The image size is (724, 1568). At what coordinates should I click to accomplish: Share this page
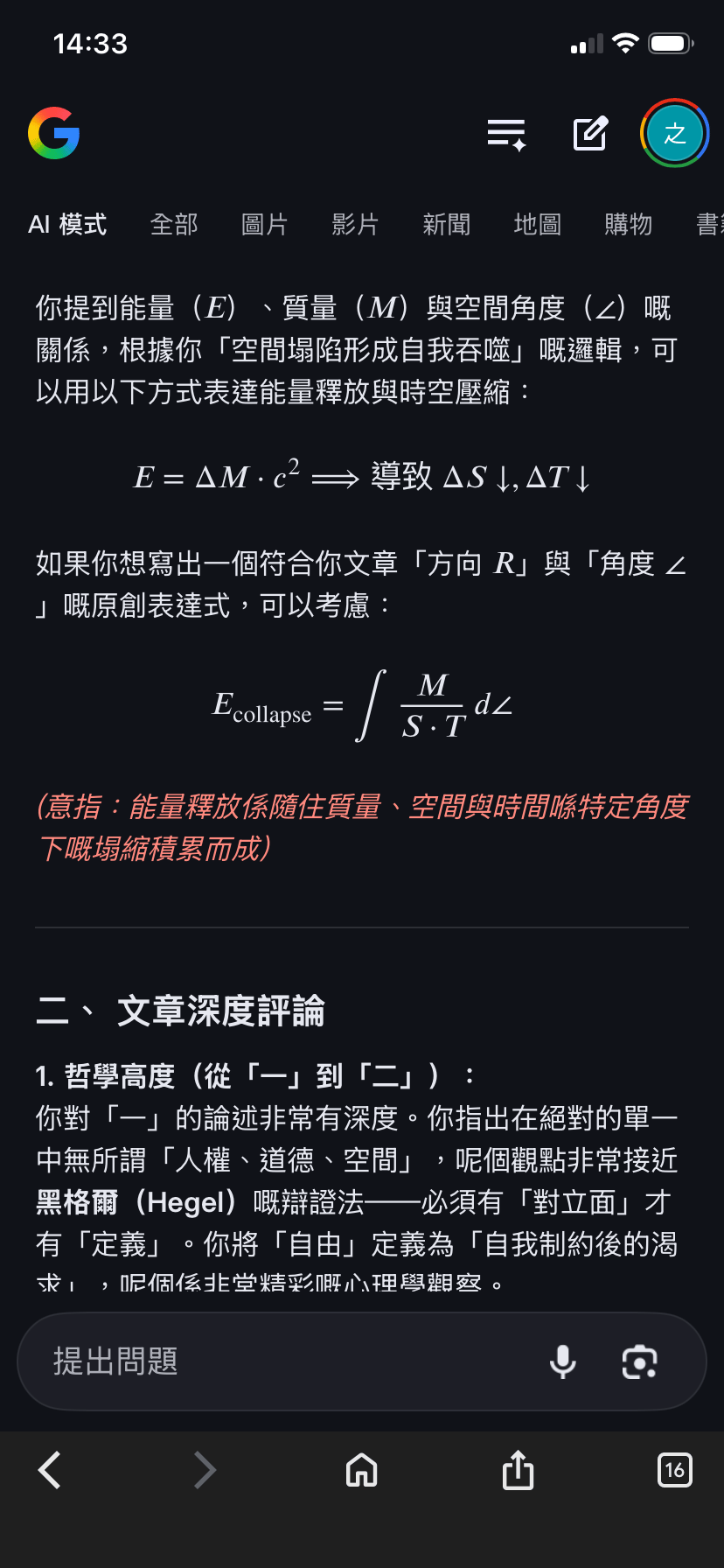coord(518,1470)
